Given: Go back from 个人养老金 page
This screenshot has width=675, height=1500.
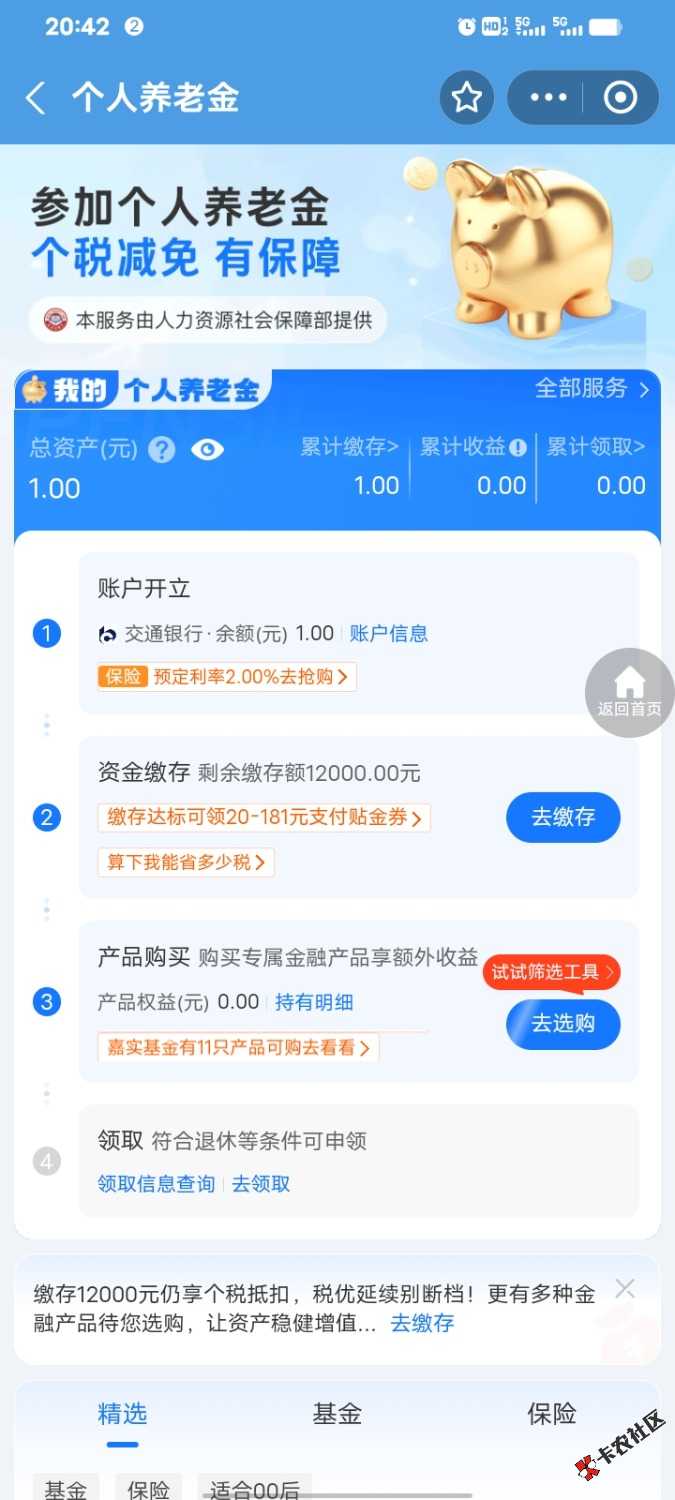Looking at the screenshot, I should click(x=35, y=98).
